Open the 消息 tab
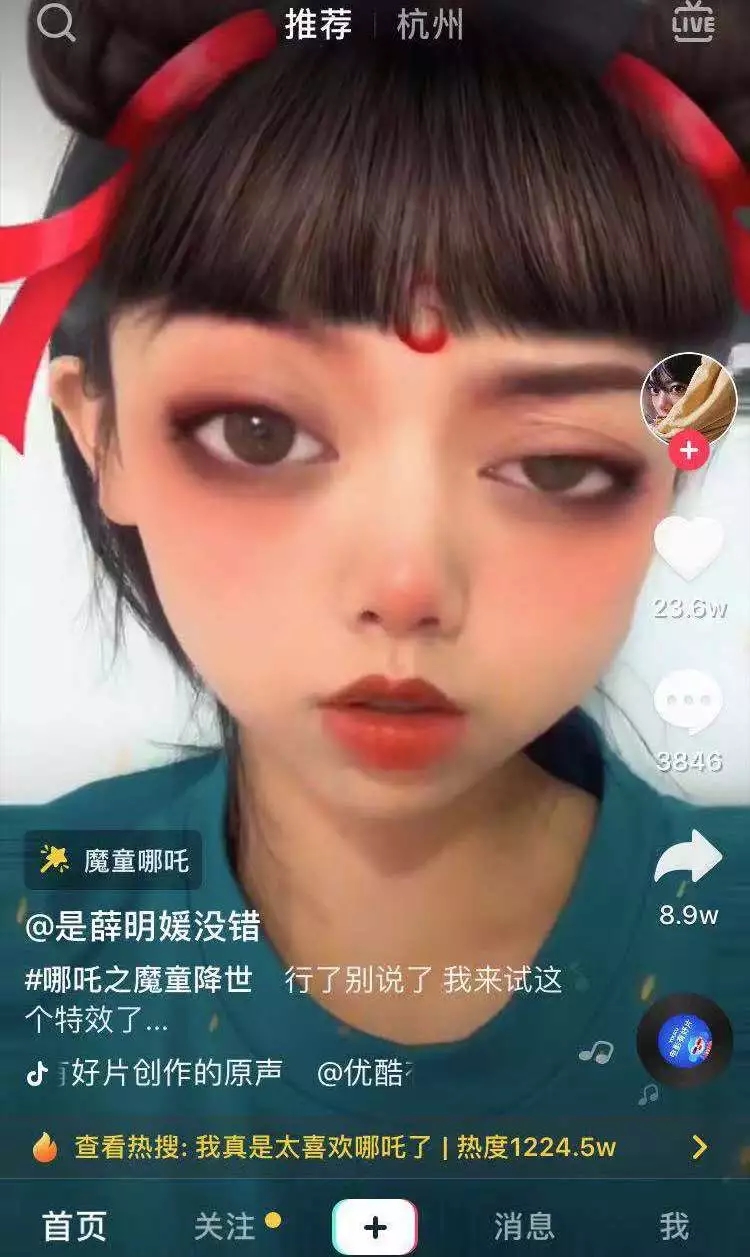This screenshot has height=1257, width=750. [x=524, y=1225]
